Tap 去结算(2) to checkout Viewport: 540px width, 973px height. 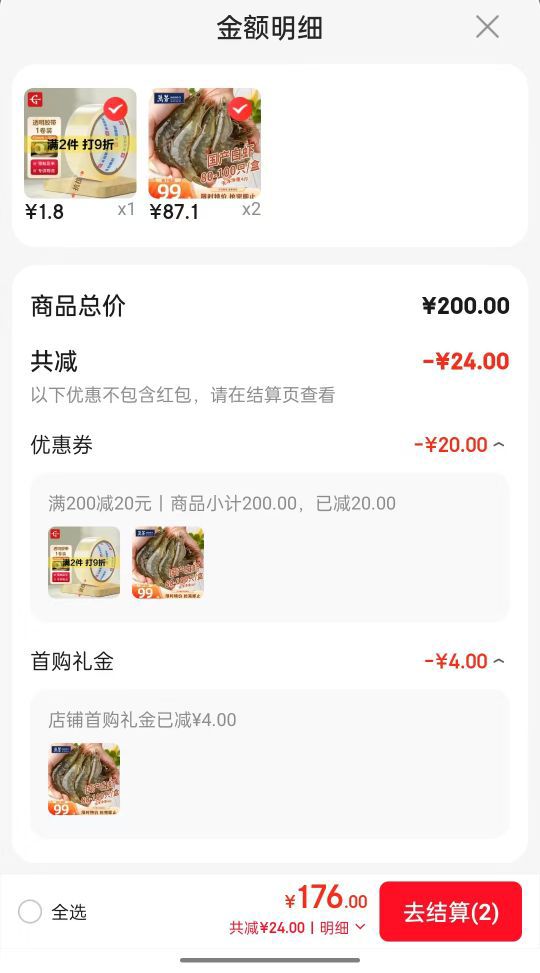tap(451, 912)
